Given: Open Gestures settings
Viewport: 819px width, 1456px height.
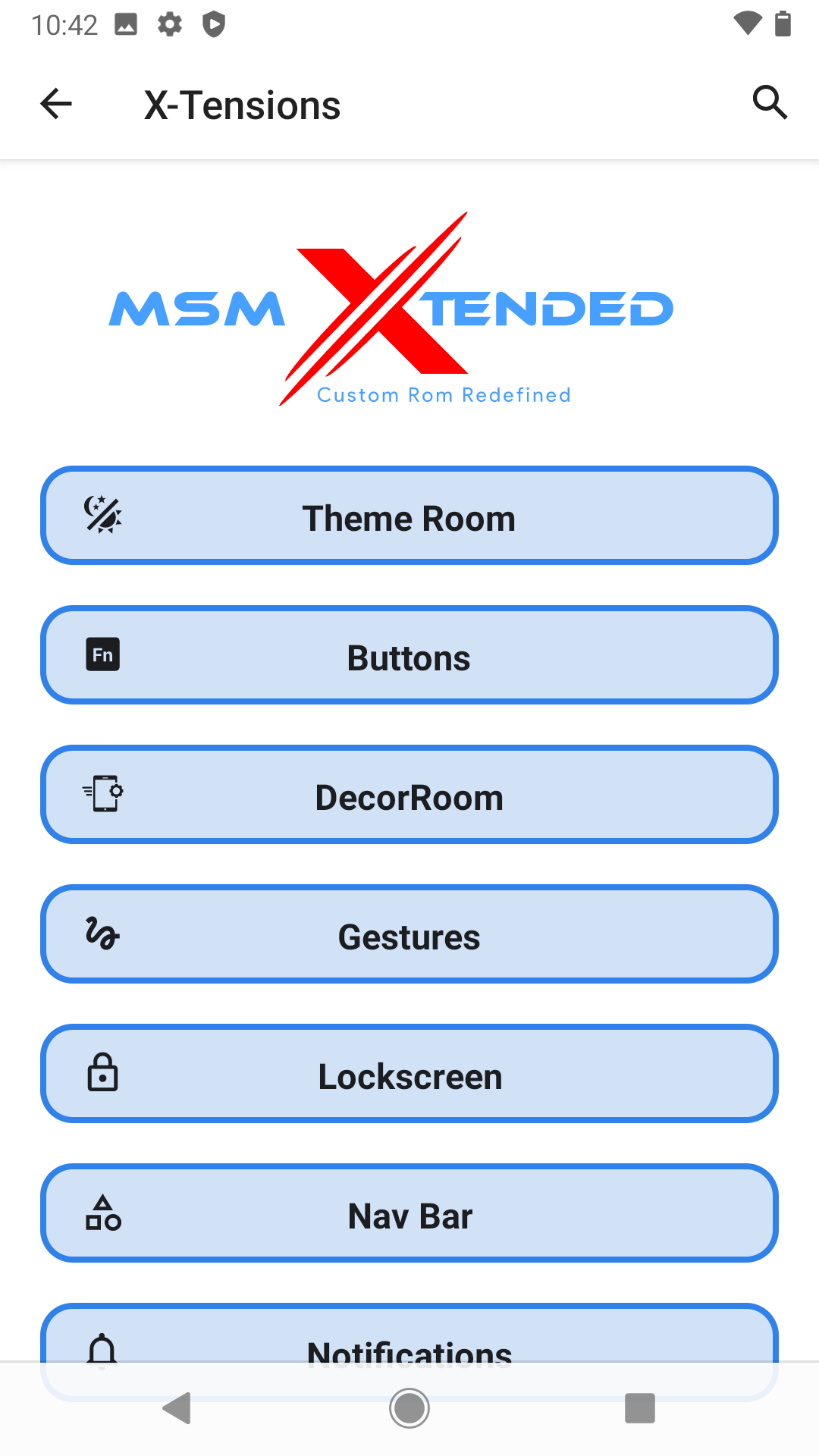Looking at the screenshot, I should (x=409, y=934).
